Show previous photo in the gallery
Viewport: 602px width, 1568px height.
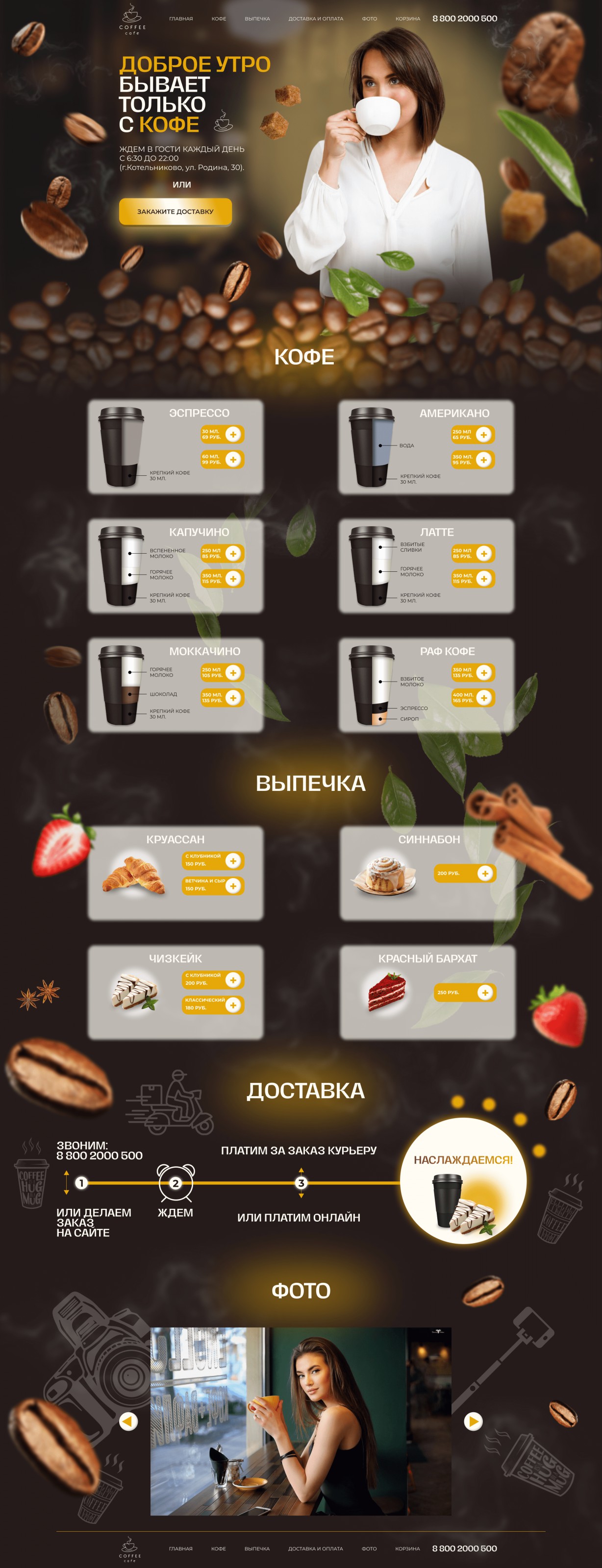[128, 1421]
